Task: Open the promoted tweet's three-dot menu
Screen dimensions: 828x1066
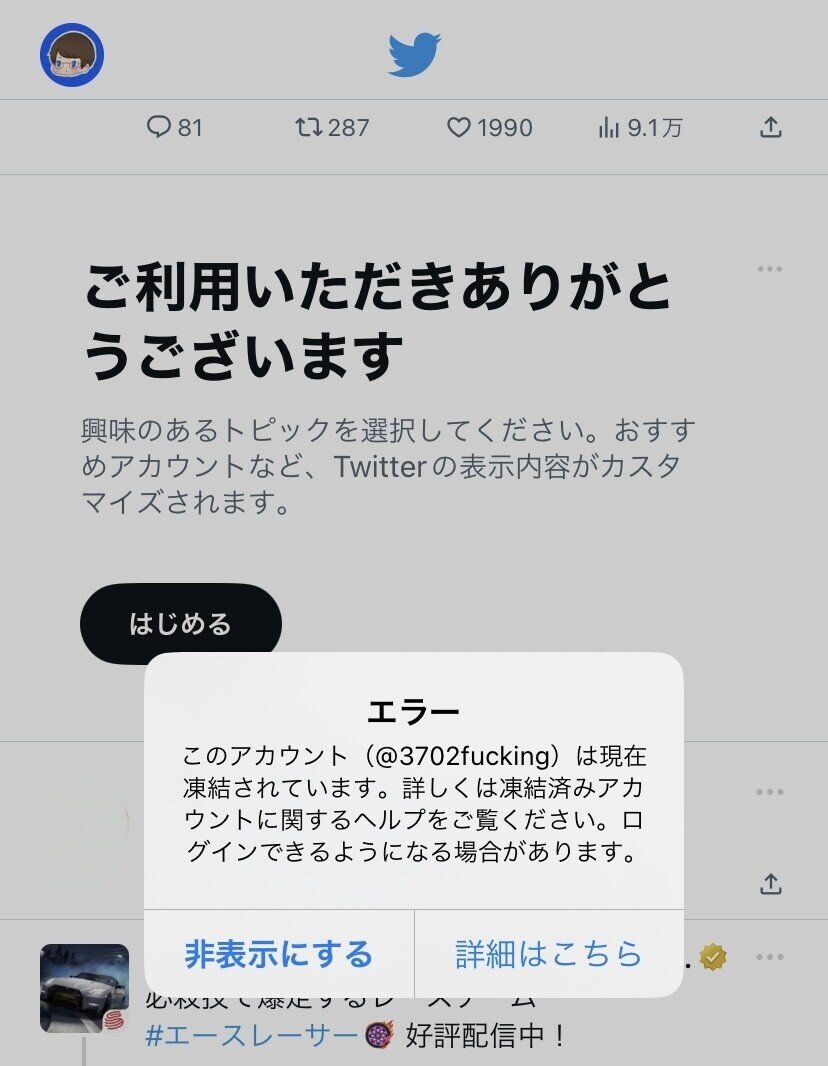Action: [770, 957]
